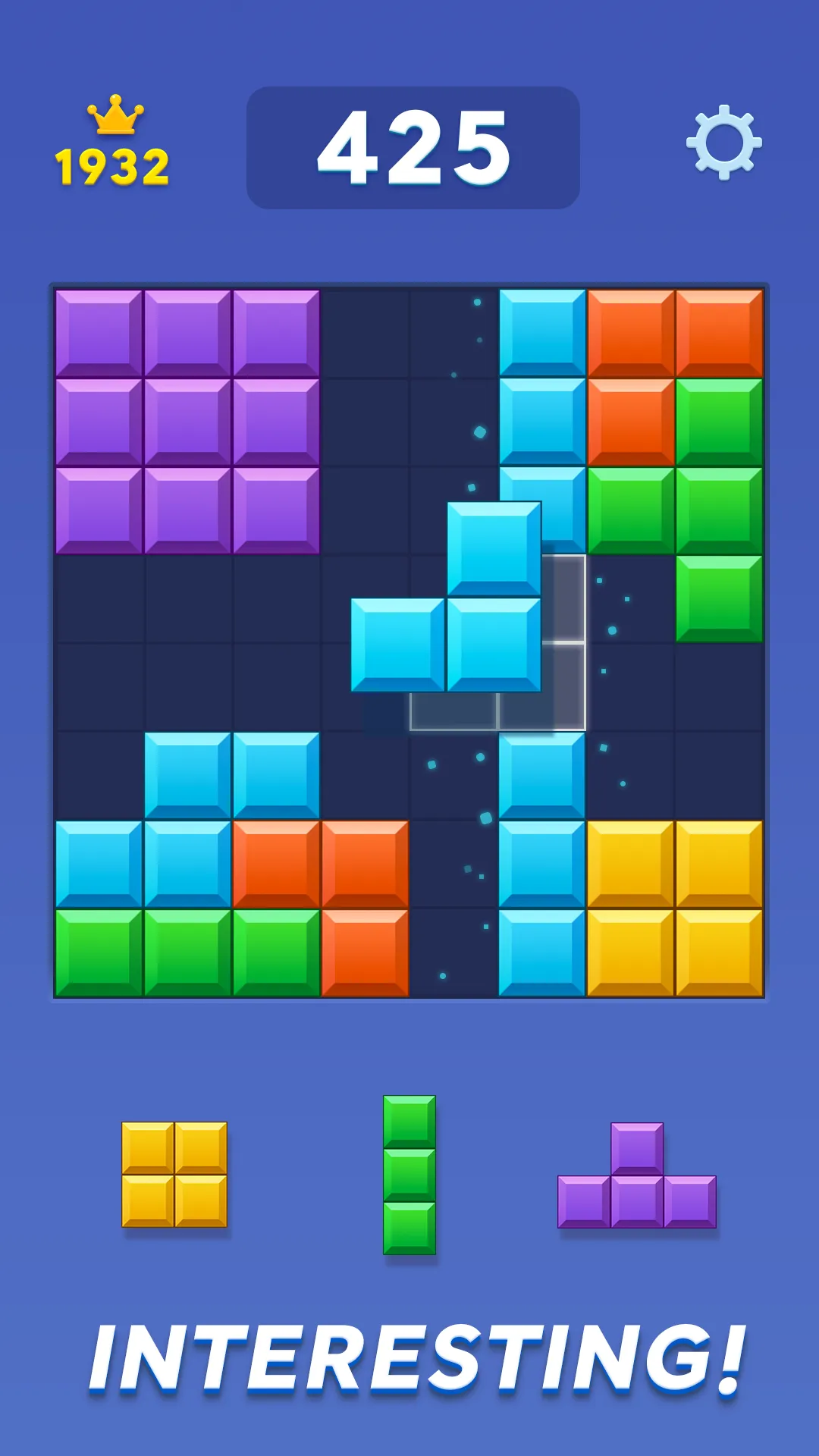Select a cyan block in the bottom left row
Screen dimensions: 819x1456
click(x=99, y=861)
